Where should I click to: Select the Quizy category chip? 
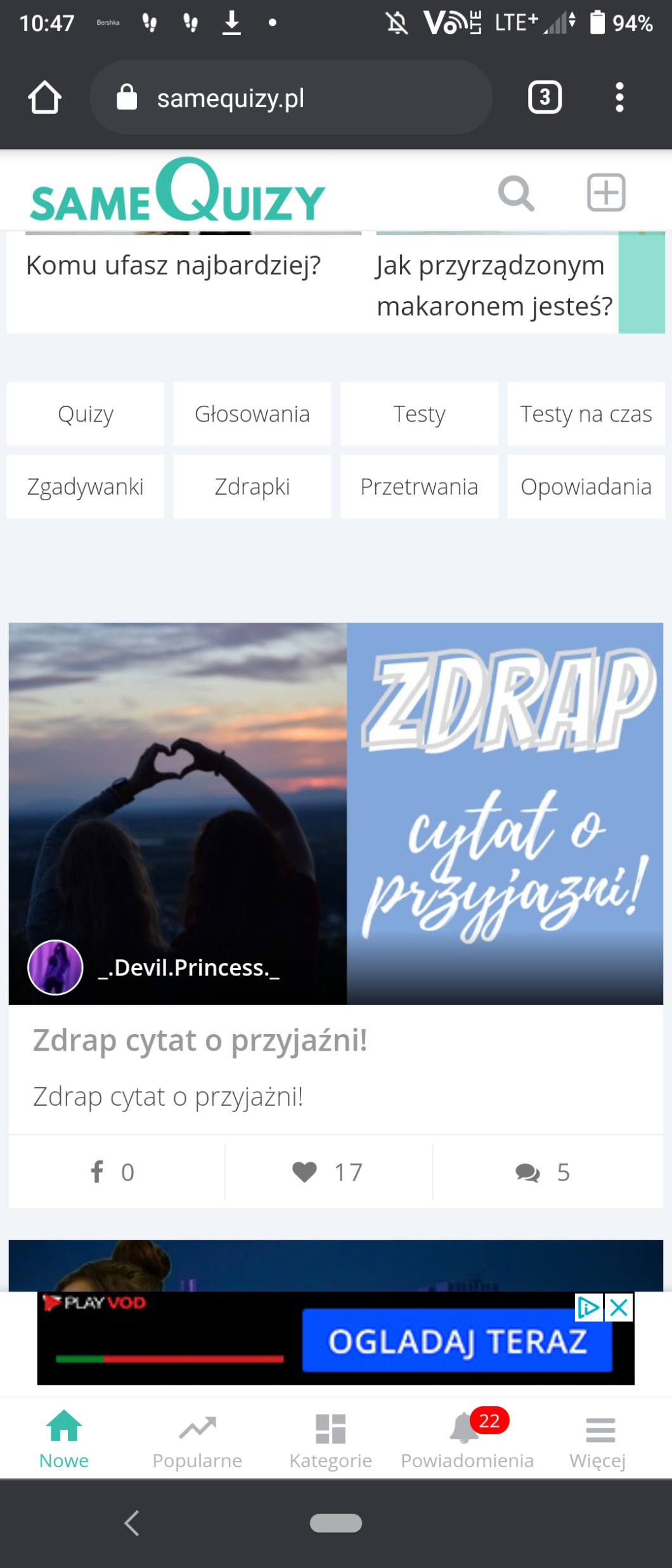pyautogui.click(x=86, y=414)
